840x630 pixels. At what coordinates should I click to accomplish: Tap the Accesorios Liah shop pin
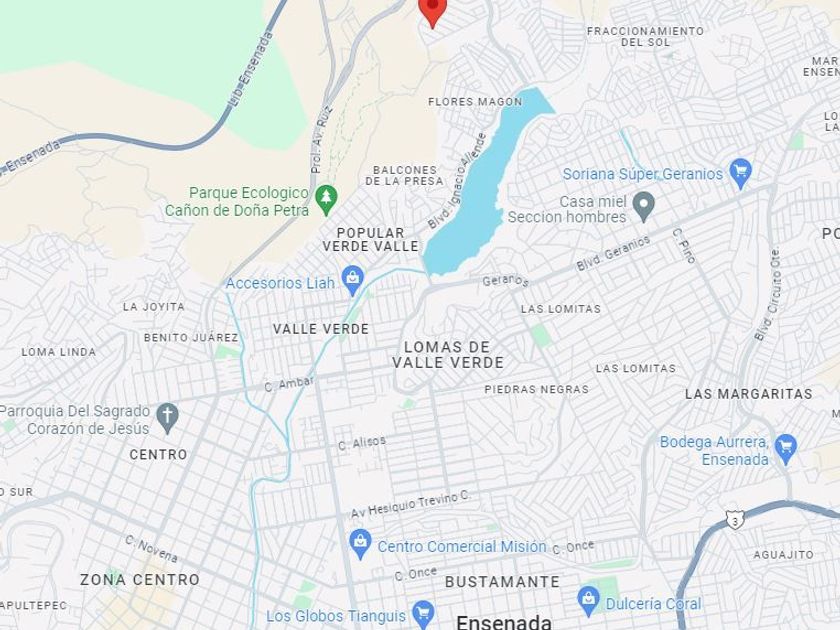(352, 280)
